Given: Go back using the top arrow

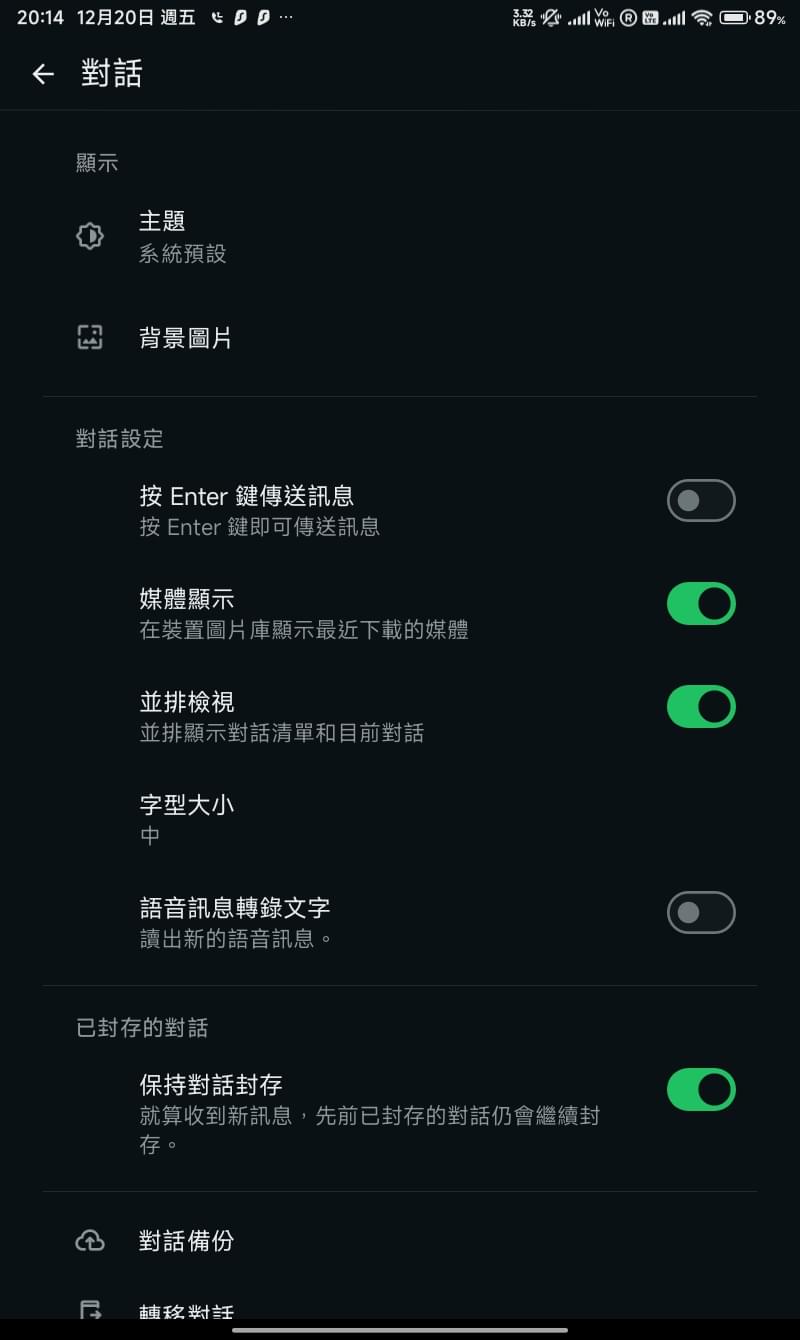Looking at the screenshot, I should [42, 74].
